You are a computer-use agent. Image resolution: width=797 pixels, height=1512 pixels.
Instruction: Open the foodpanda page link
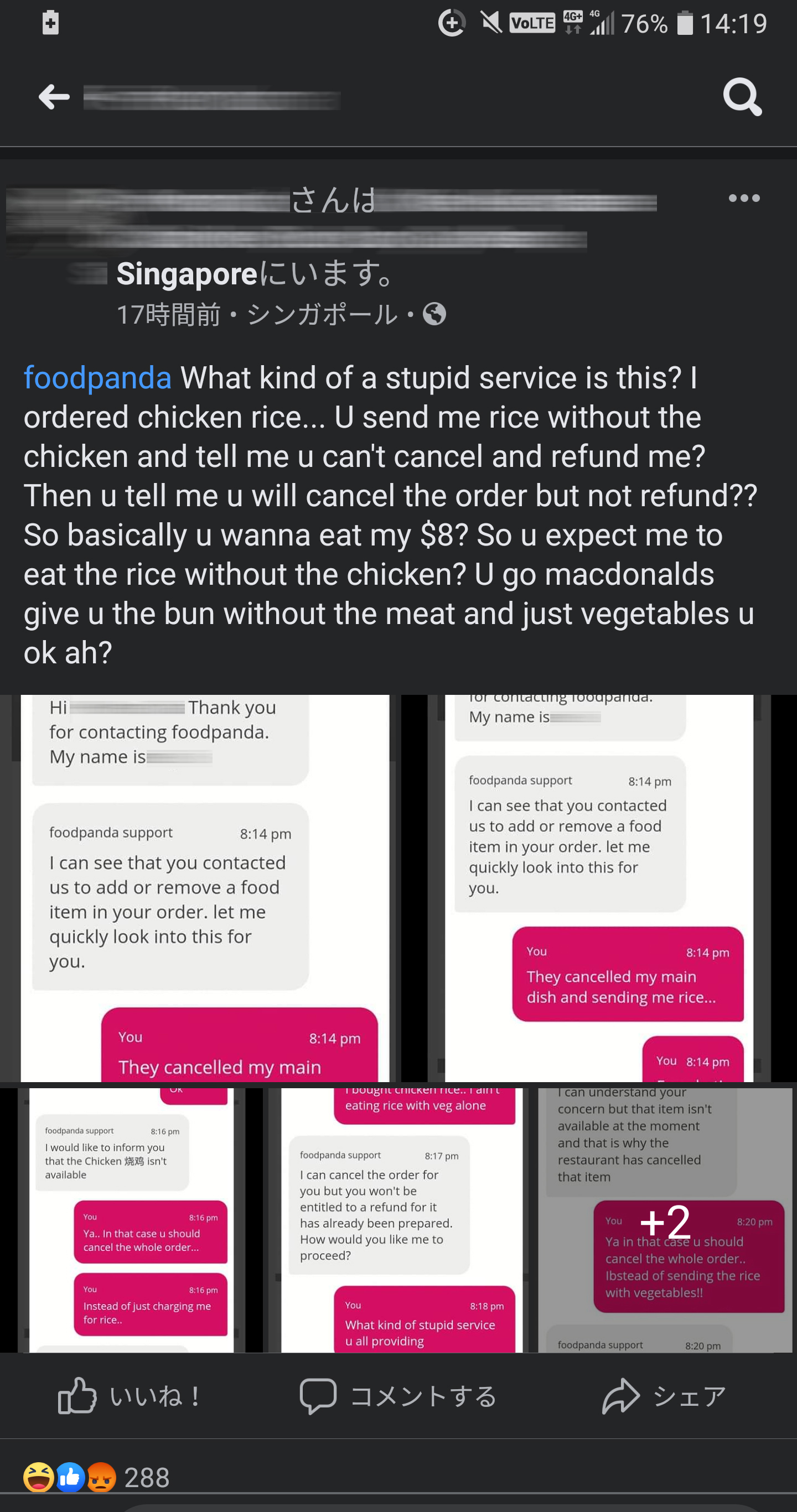tap(97, 377)
